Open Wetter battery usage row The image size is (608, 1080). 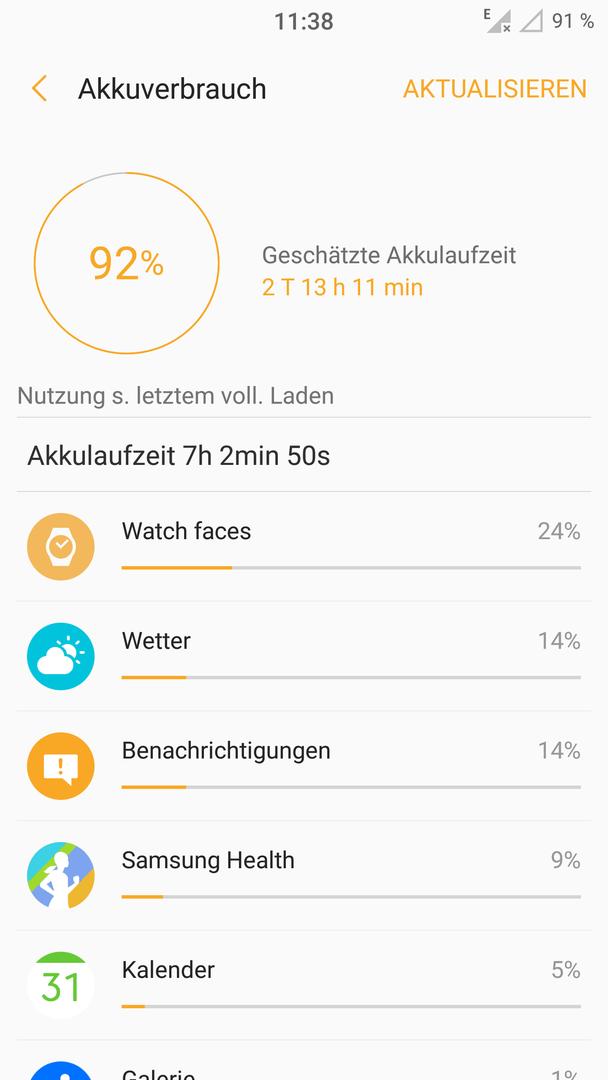(304, 656)
